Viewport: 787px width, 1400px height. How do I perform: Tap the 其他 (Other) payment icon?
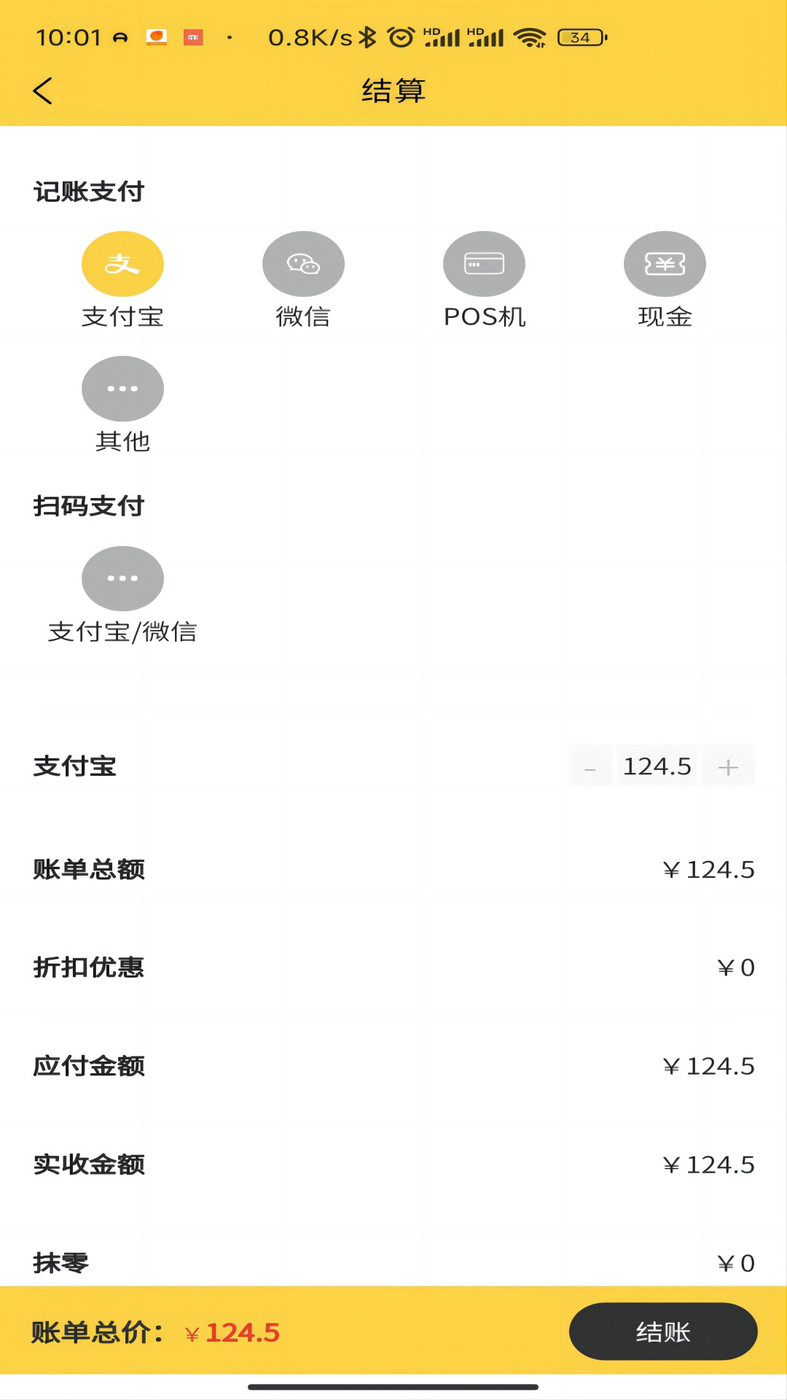click(x=122, y=388)
